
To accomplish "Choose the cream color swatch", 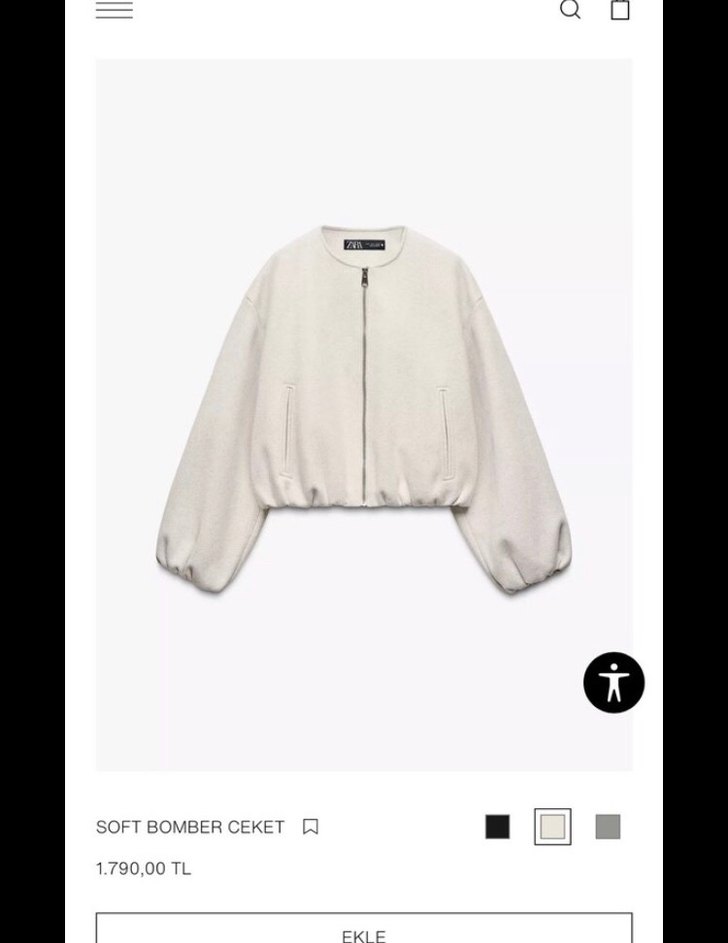I will 553,827.
